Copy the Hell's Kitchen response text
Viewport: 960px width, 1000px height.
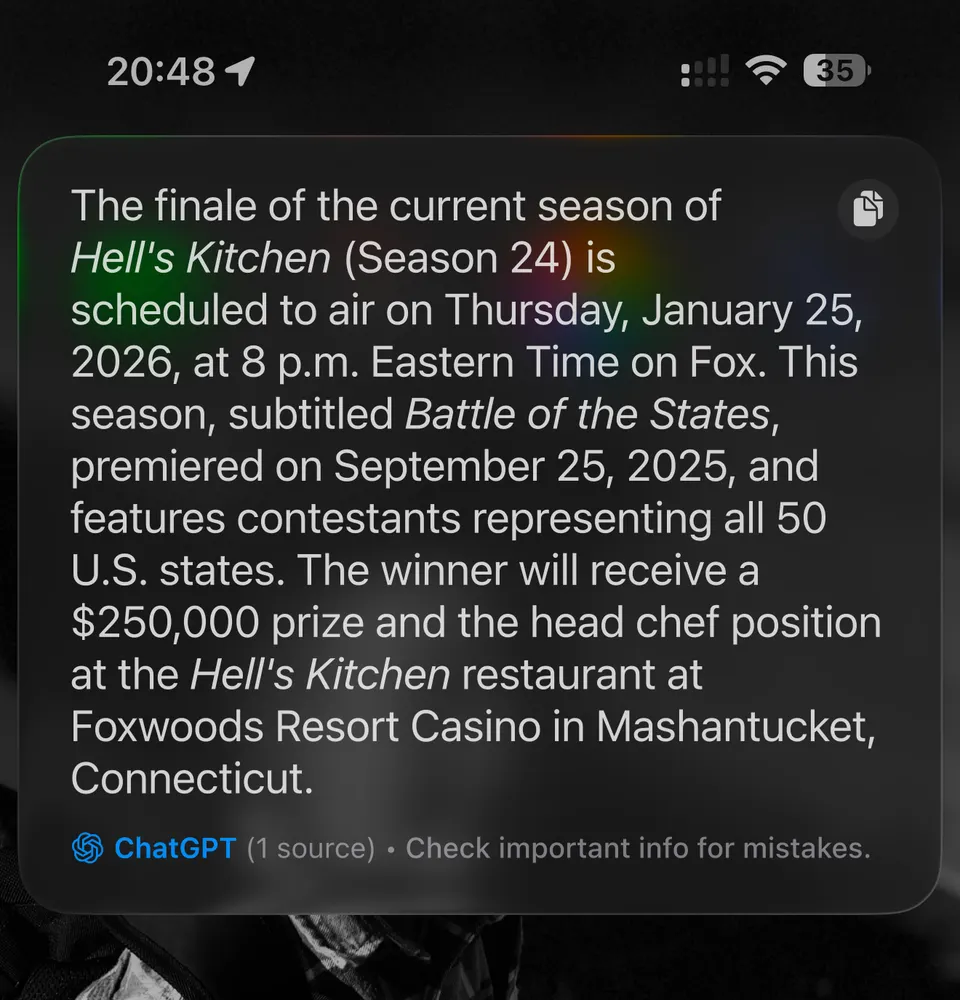coord(867,209)
